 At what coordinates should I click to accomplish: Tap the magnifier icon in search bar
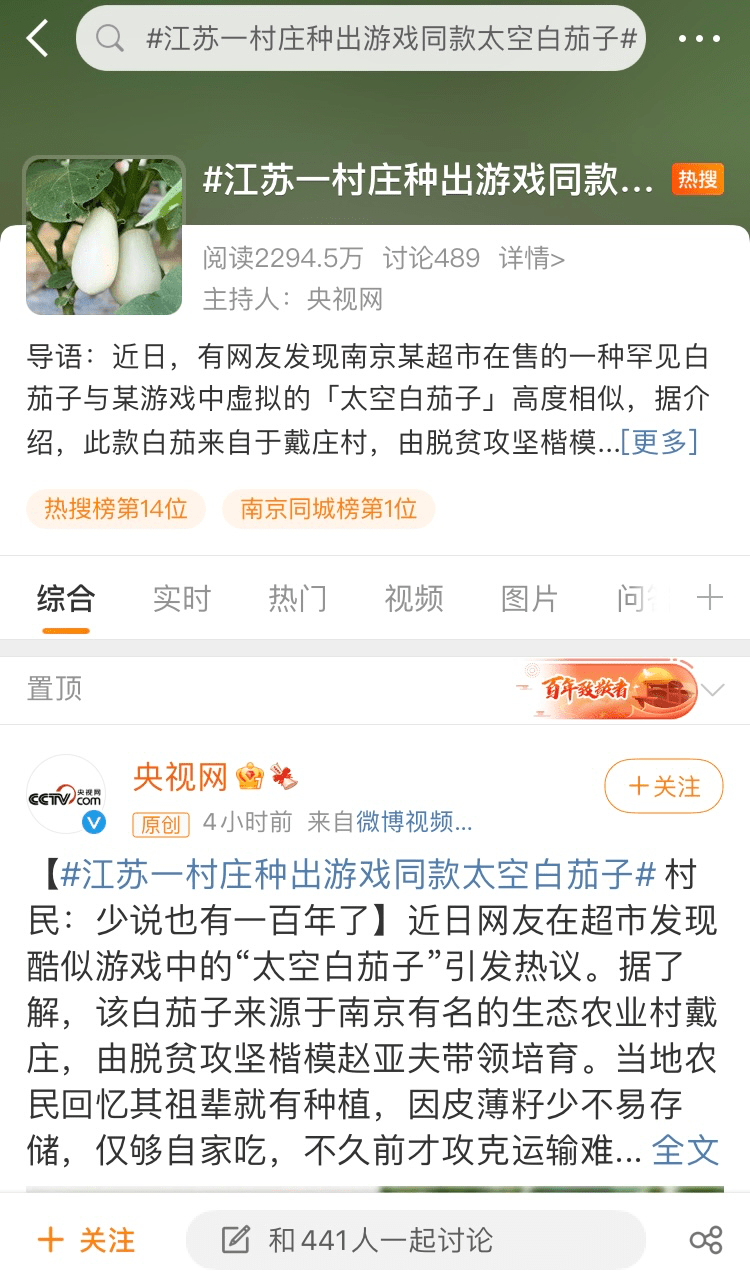109,36
